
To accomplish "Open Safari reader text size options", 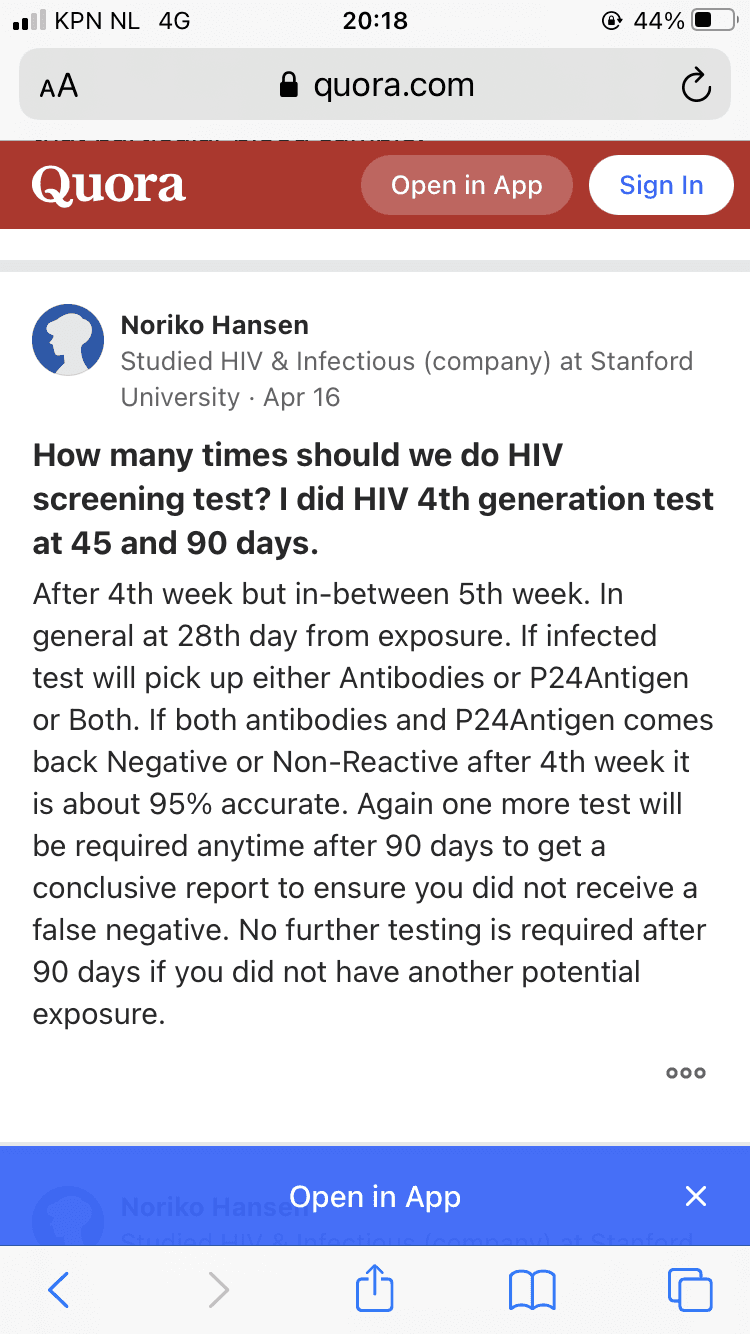I will tap(59, 86).
